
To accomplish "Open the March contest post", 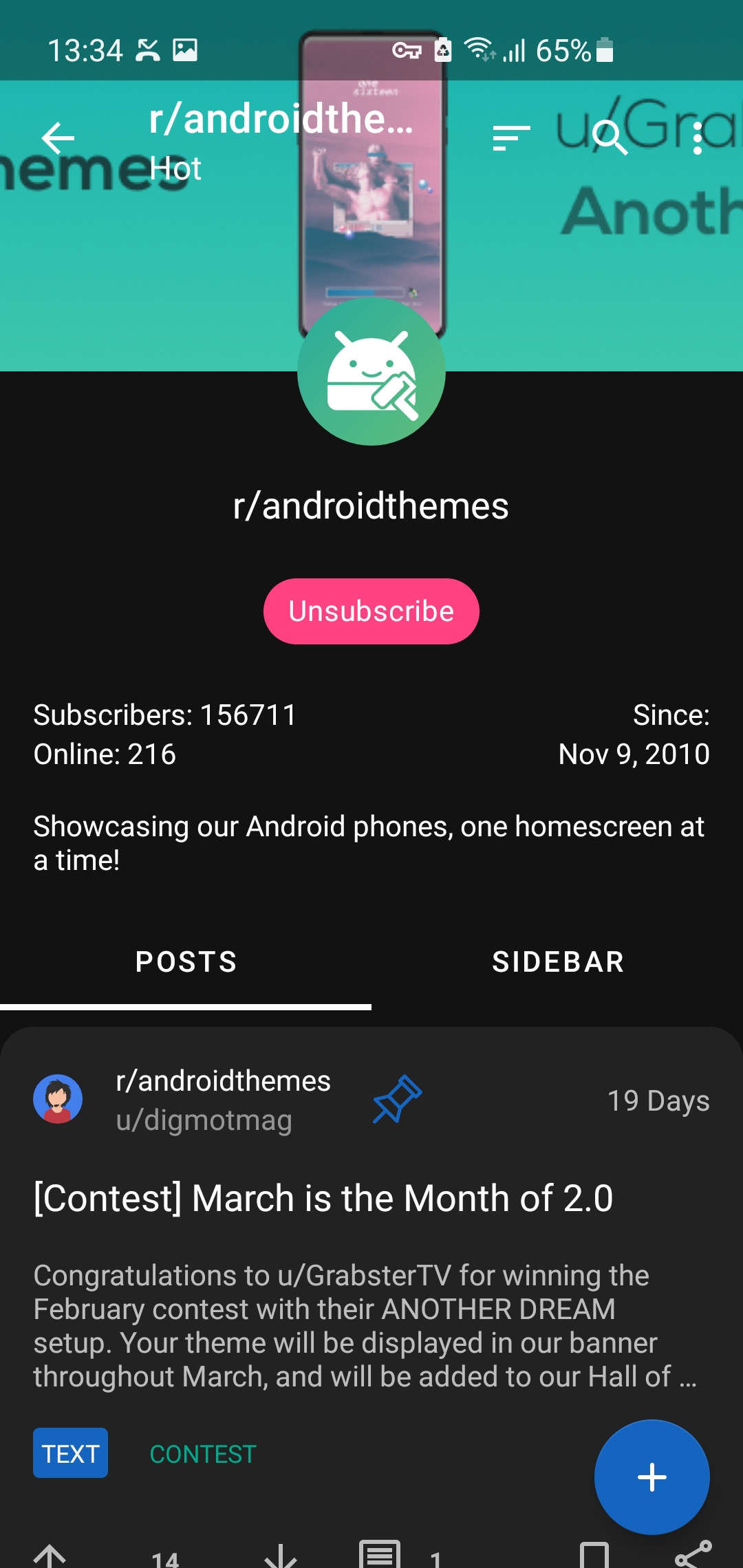I will pos(323,1198).
